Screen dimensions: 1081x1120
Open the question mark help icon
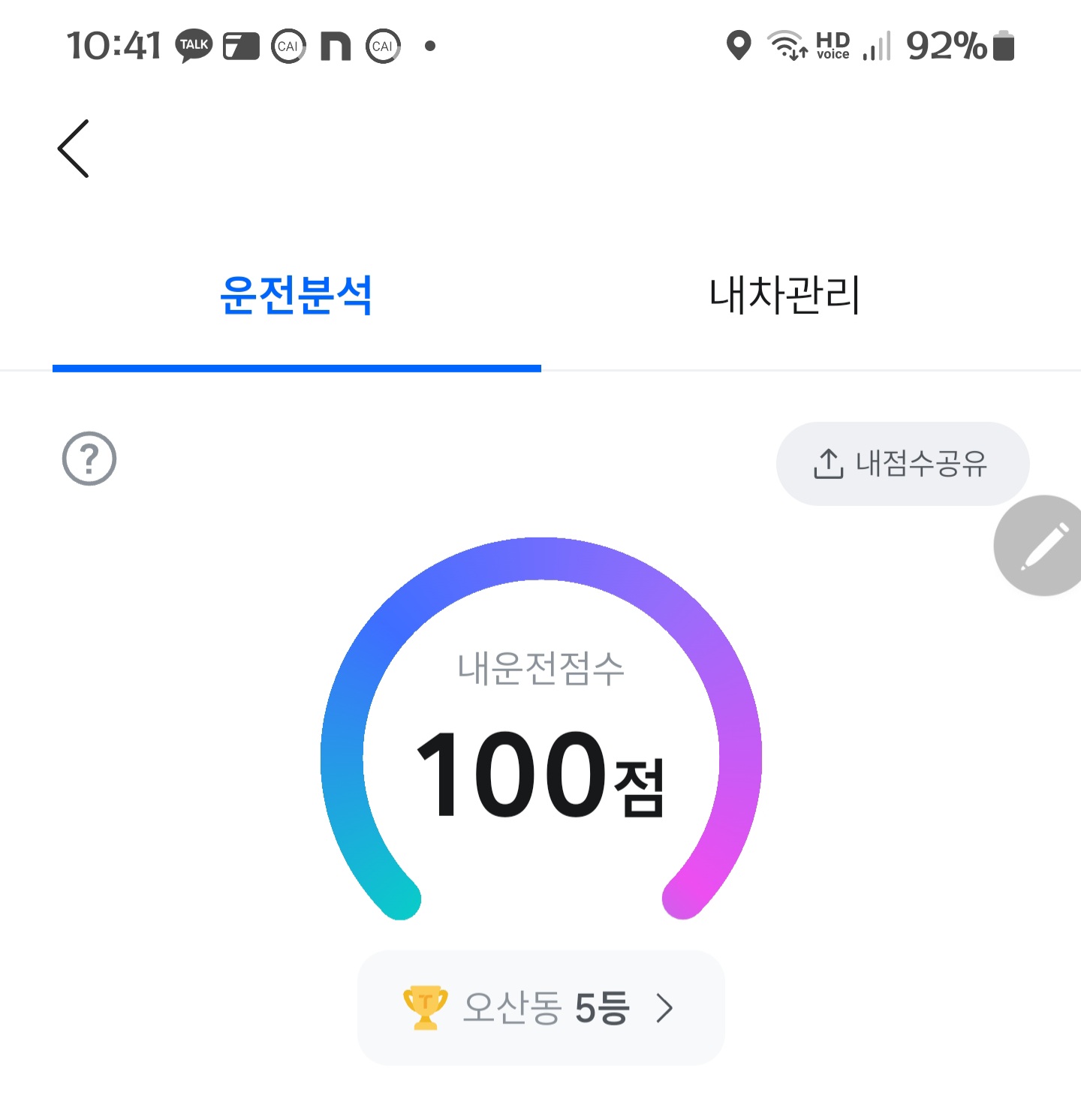coord(89,459)
